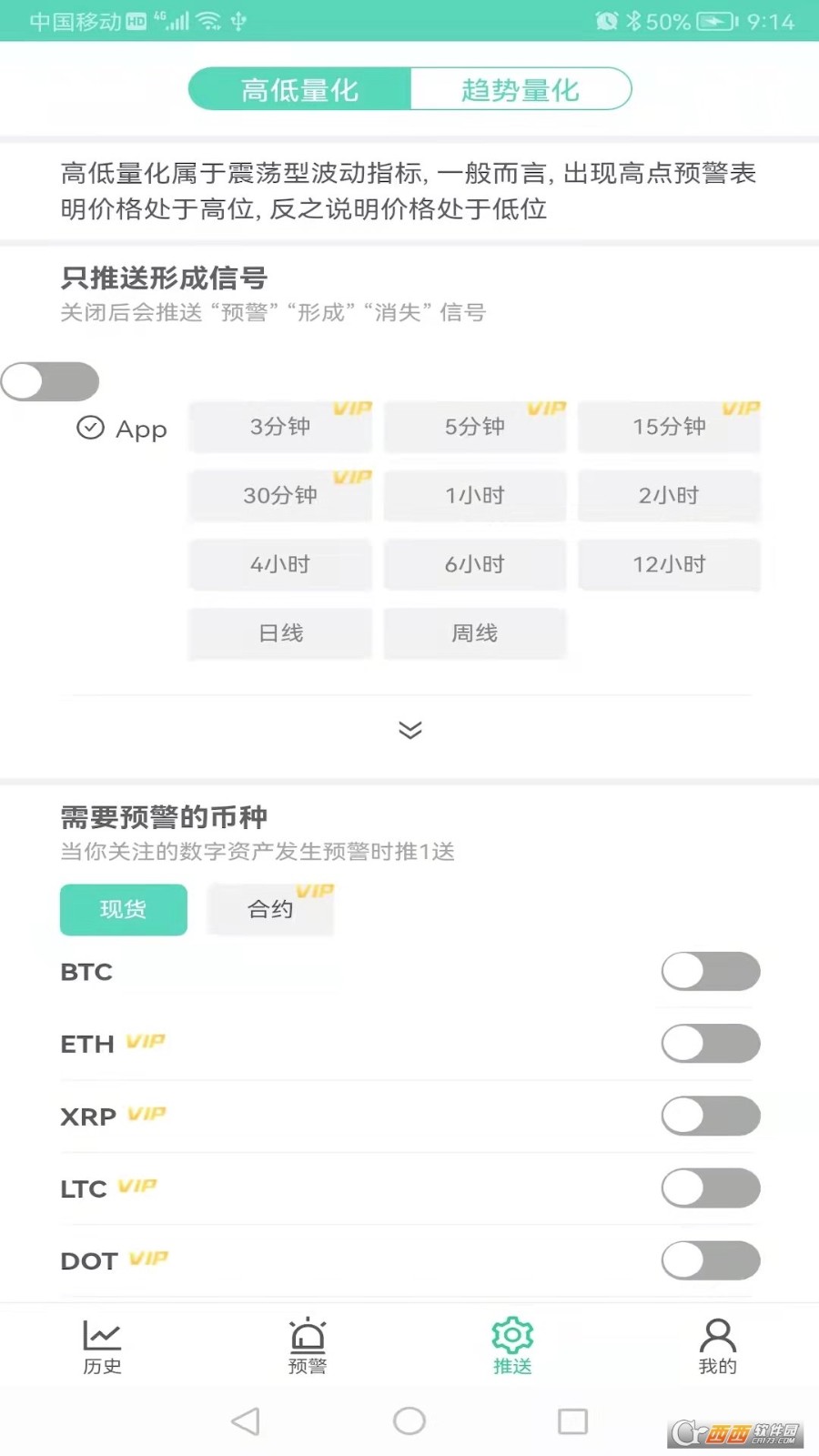Open the 历史 tab
Viewport: 819px width, 1456px height.
(102, 1347)
